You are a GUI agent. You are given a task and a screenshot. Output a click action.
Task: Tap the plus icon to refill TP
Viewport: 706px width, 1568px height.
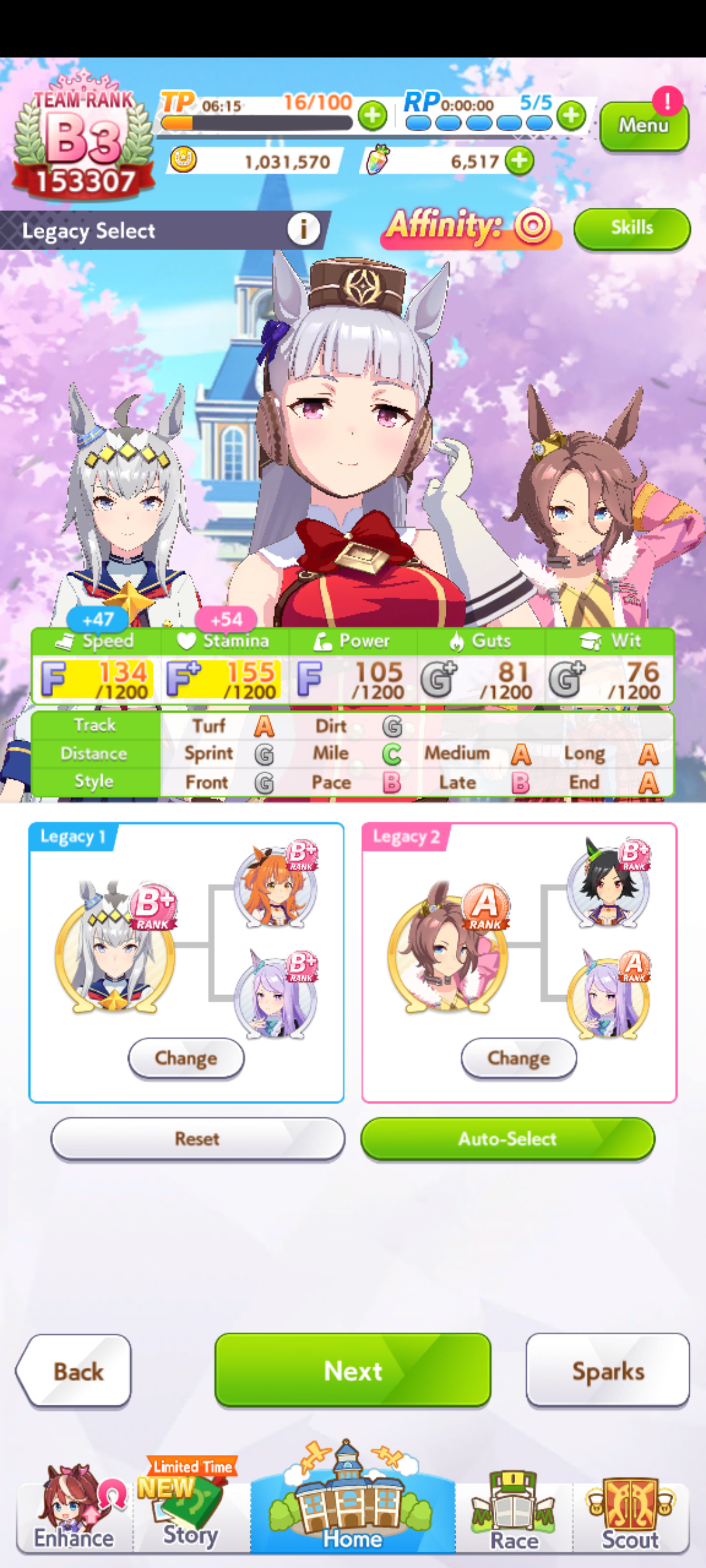point(373,116)
